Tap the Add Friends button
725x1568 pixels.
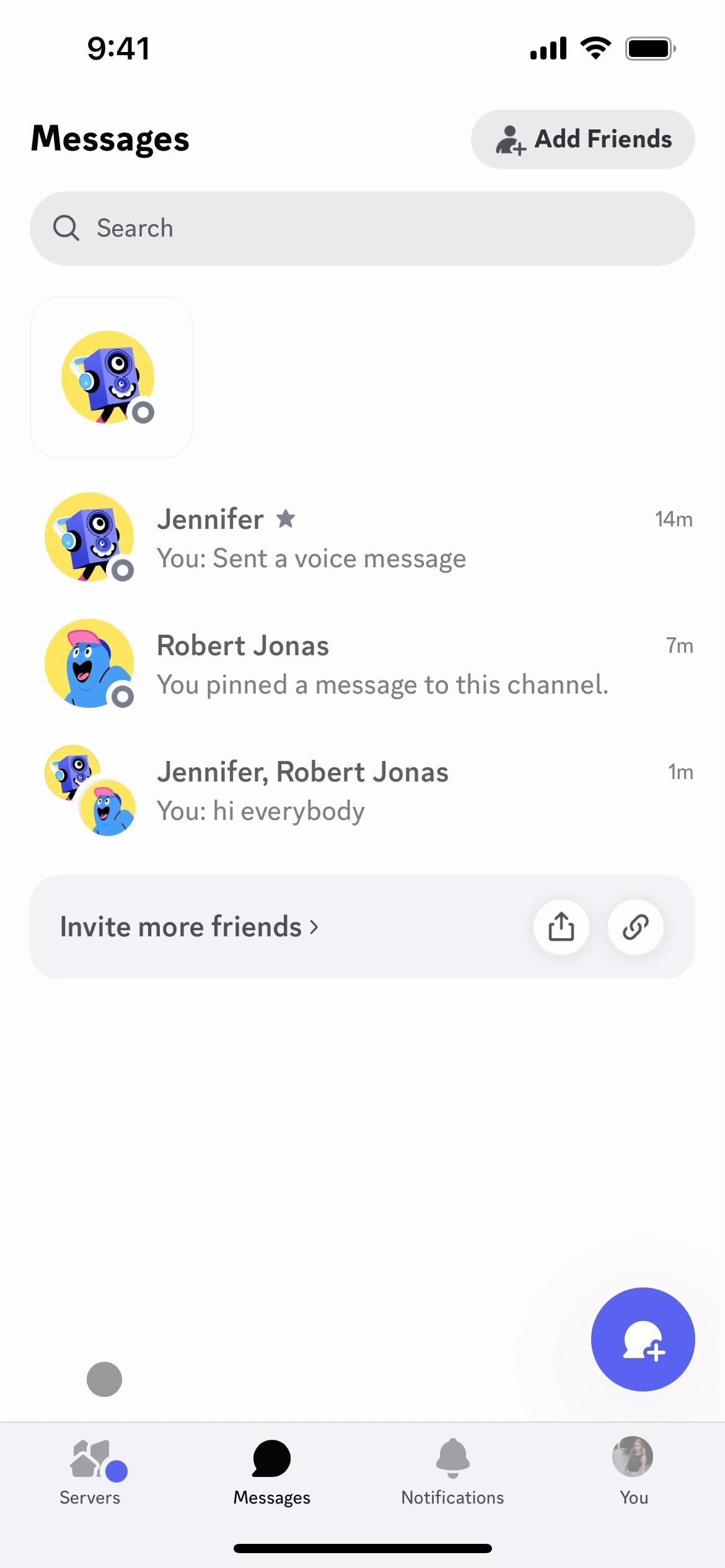point(582,139)
